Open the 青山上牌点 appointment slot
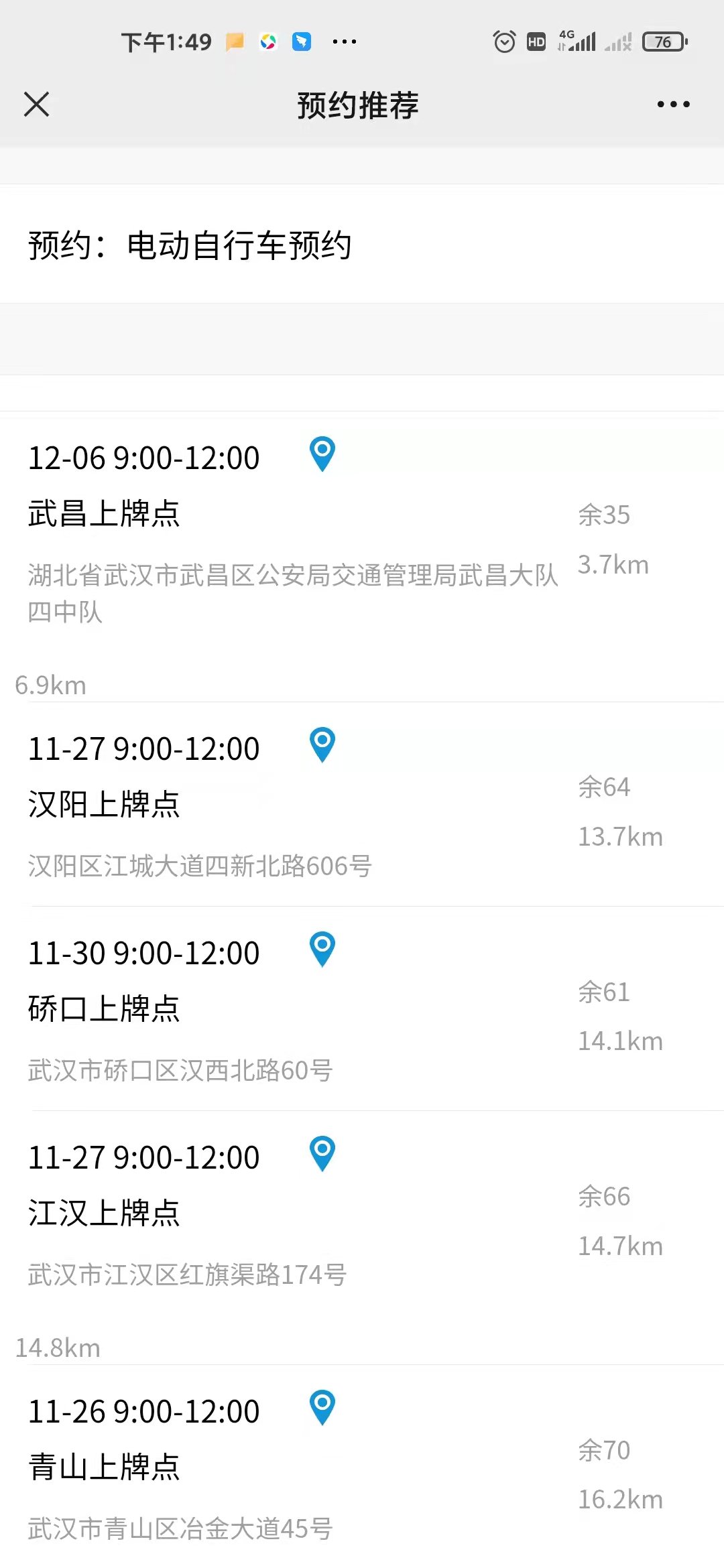Image resolution: width=724 pixels, height=1568 pixels. (104, 1467)
